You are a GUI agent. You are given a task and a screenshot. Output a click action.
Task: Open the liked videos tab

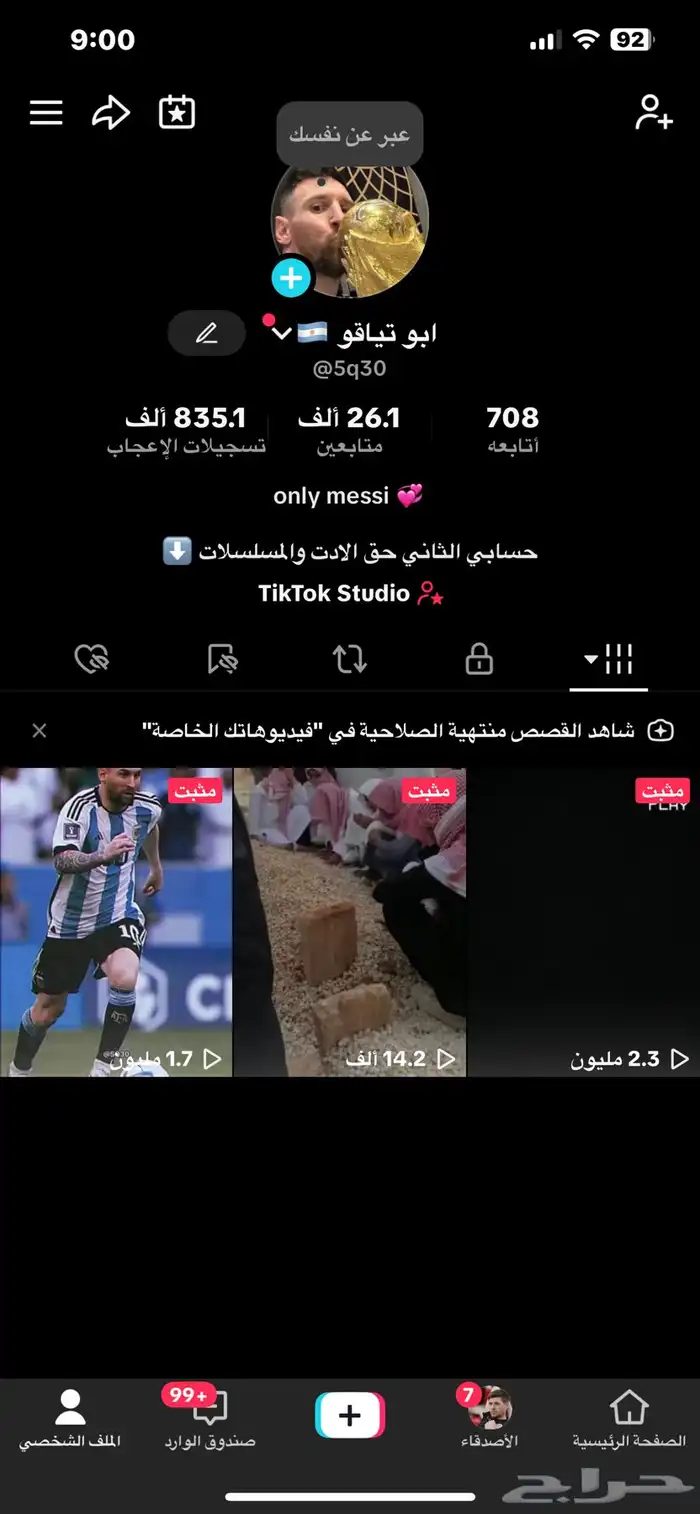[x=92, y=659]
